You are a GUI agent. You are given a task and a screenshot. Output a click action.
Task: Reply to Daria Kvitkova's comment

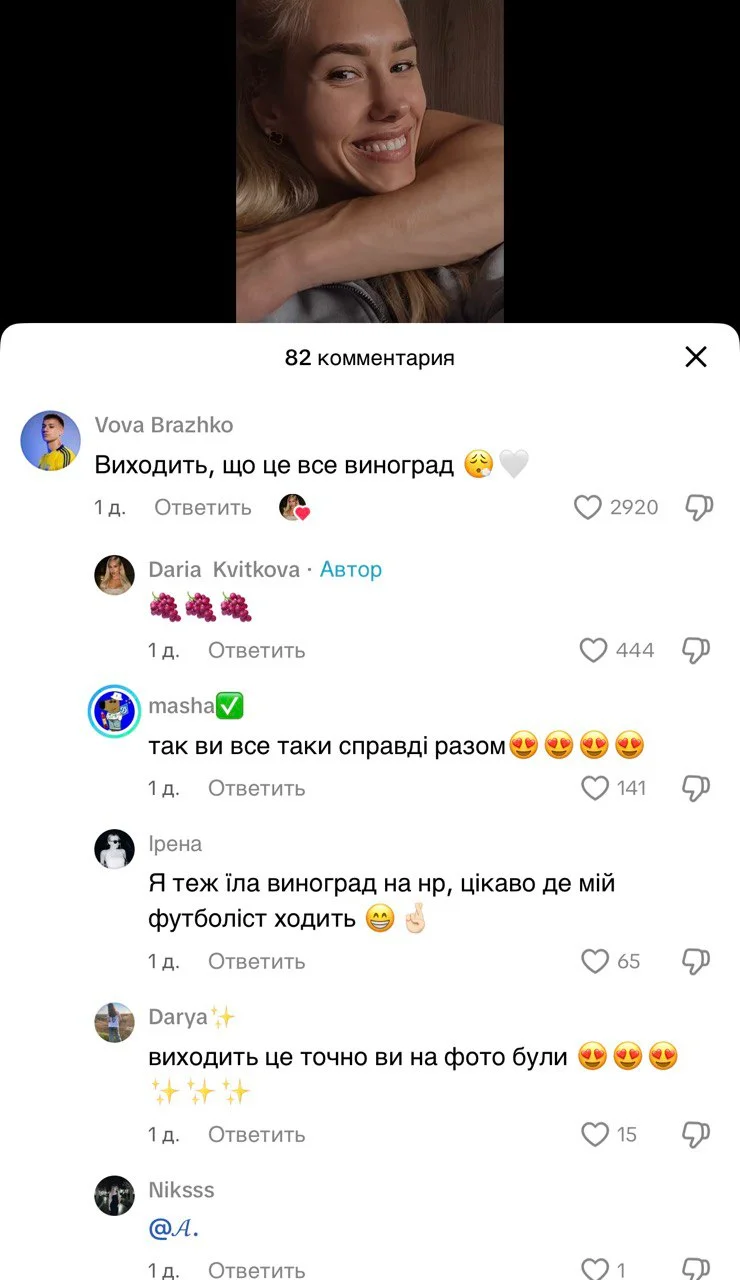(256, 650)
